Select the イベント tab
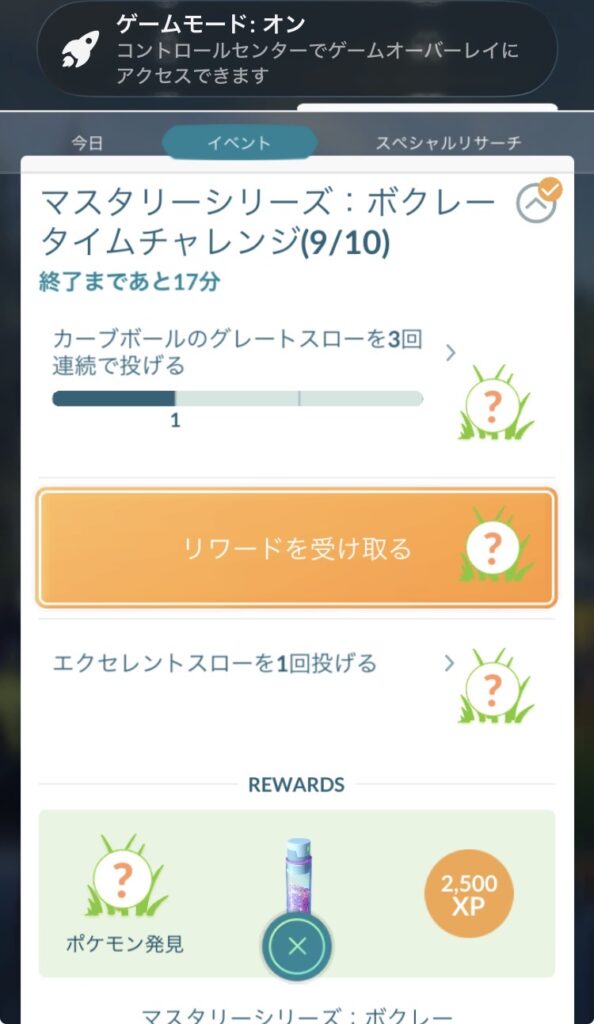 [x=239, y=142]
